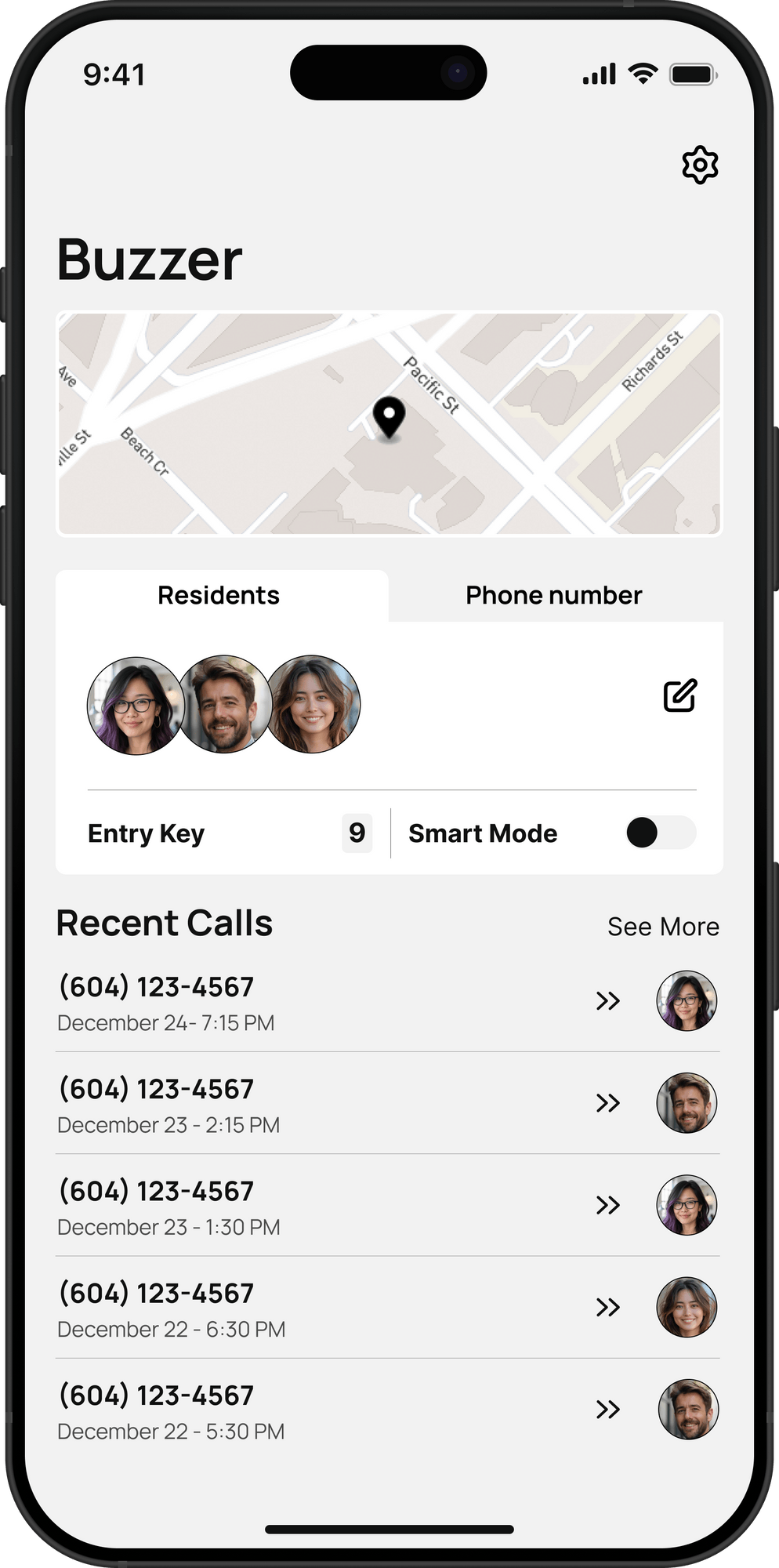Edit the residents list
Image resolution: width=779 pixels, height=1568 pixels.
pyautogui.click(x=679, y=695)
